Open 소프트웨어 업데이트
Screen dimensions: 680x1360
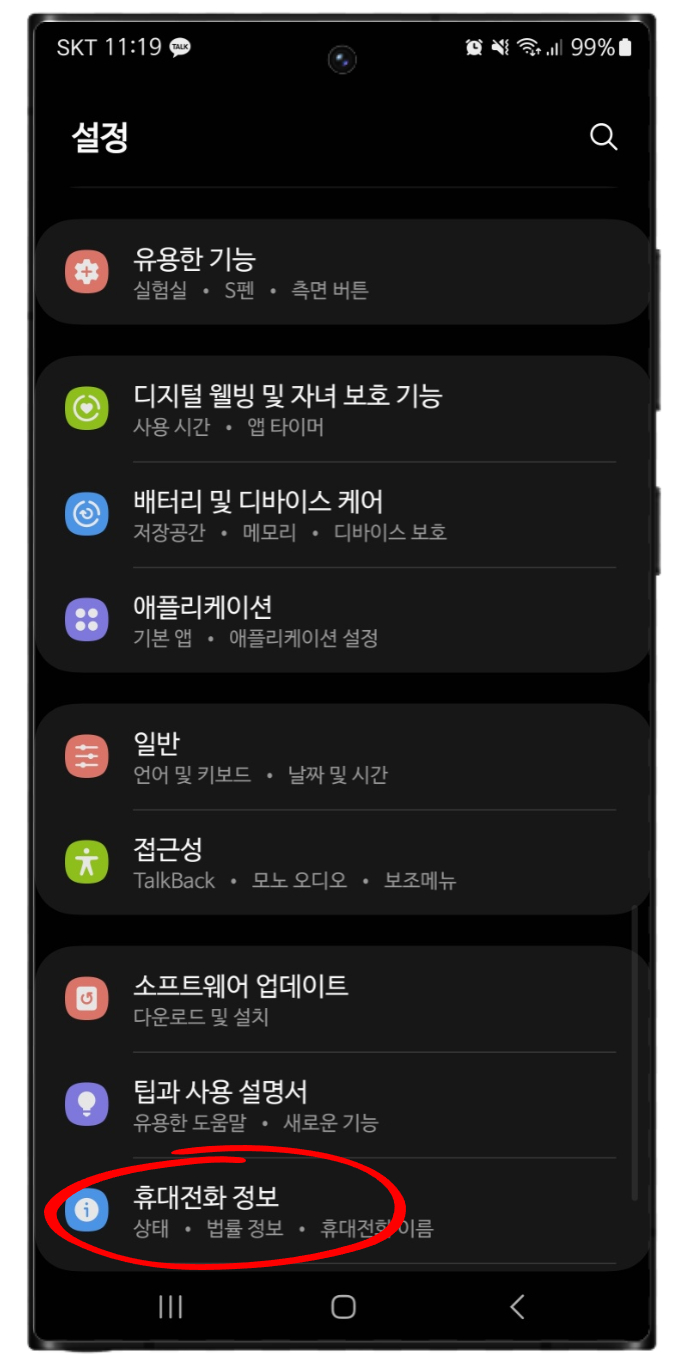340,999
